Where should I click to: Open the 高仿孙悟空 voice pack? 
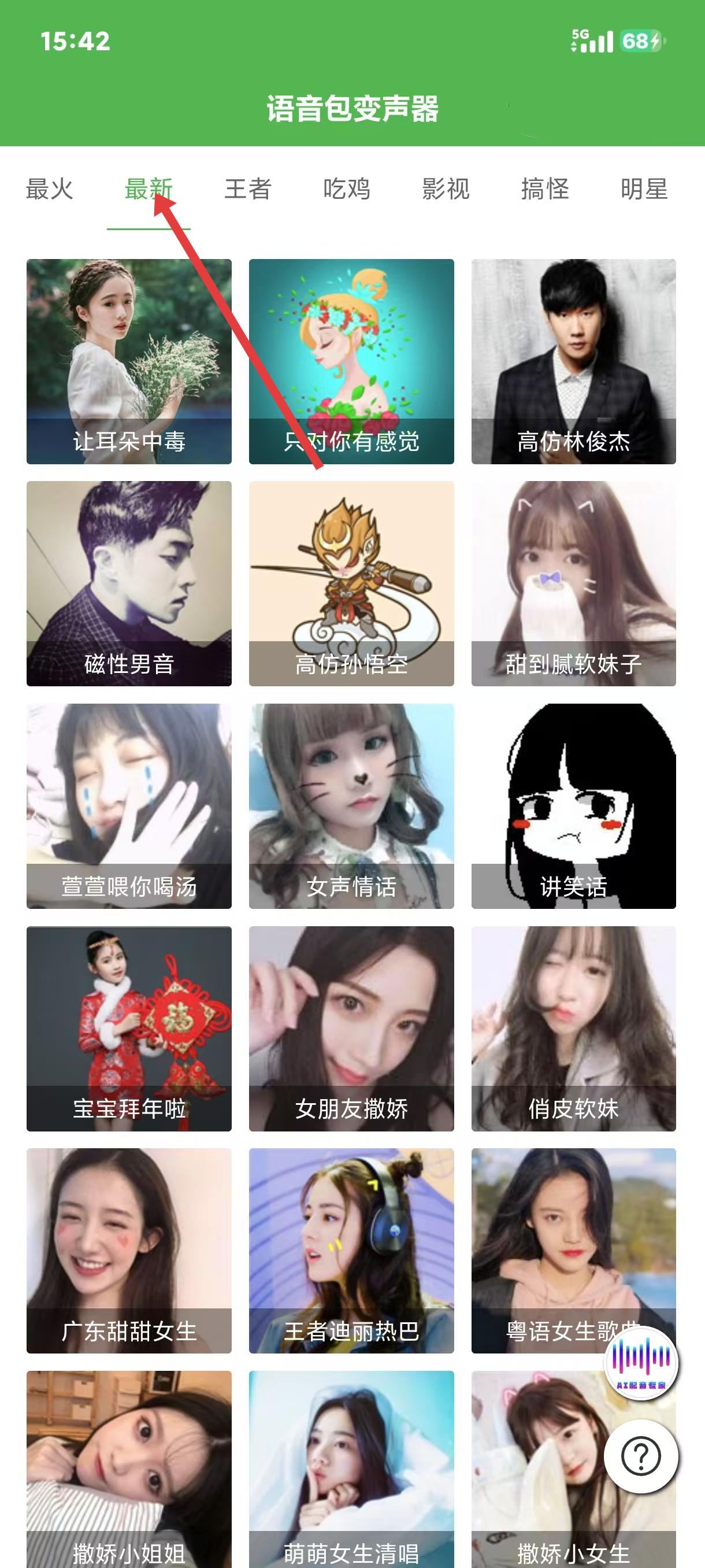[351, 583]
